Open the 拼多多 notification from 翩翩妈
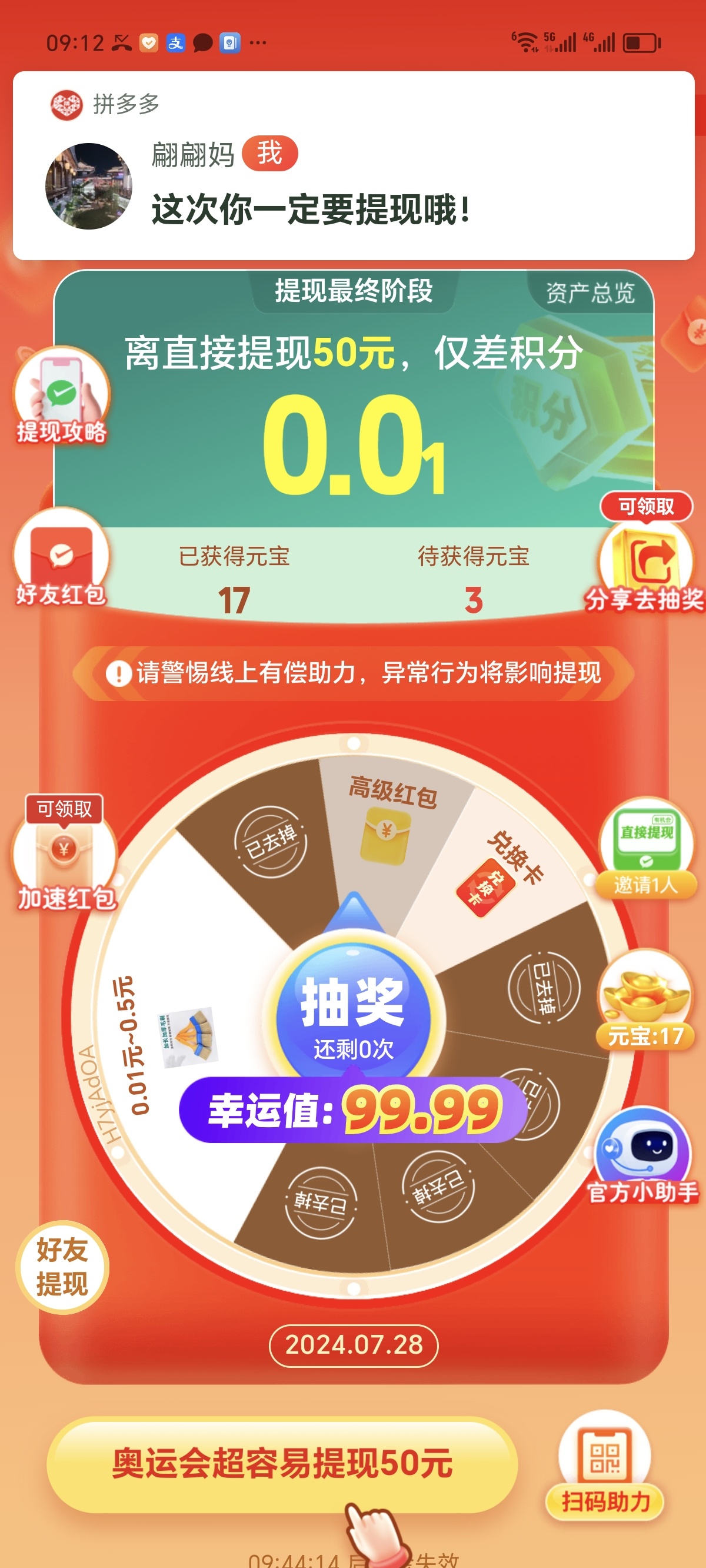The height and width of the screenshot is (1568, 706). (x=353, y=165)
